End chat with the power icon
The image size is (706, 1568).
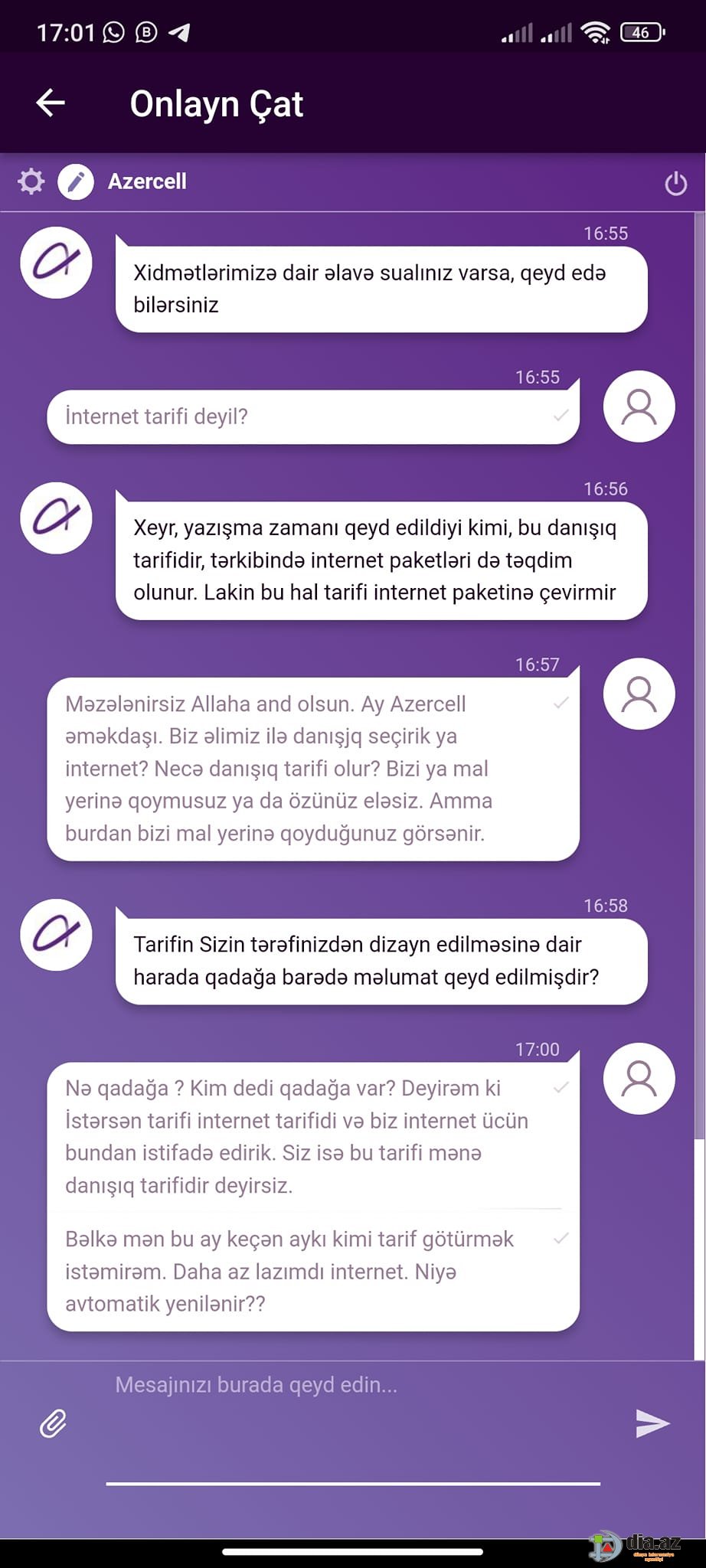[x=675, y=183]
